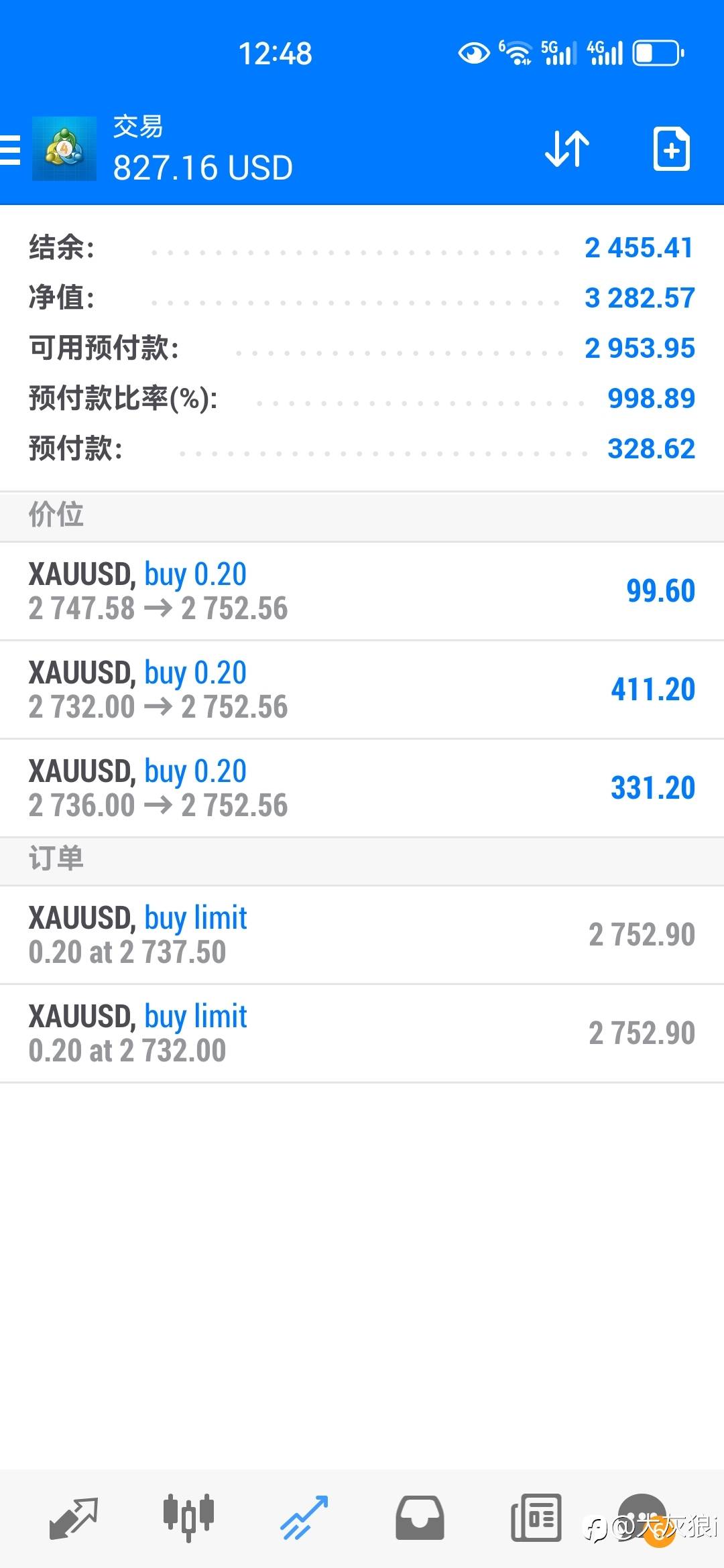Select the Trade trend-line tab
724x1568 pixels.
click(x=304, y=1518)
